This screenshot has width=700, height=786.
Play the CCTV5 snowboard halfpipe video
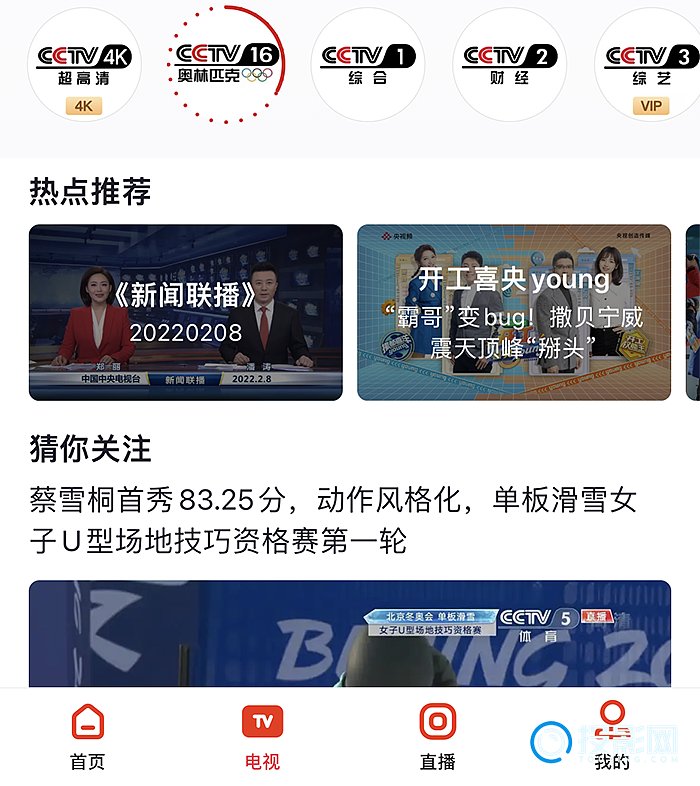350,634
